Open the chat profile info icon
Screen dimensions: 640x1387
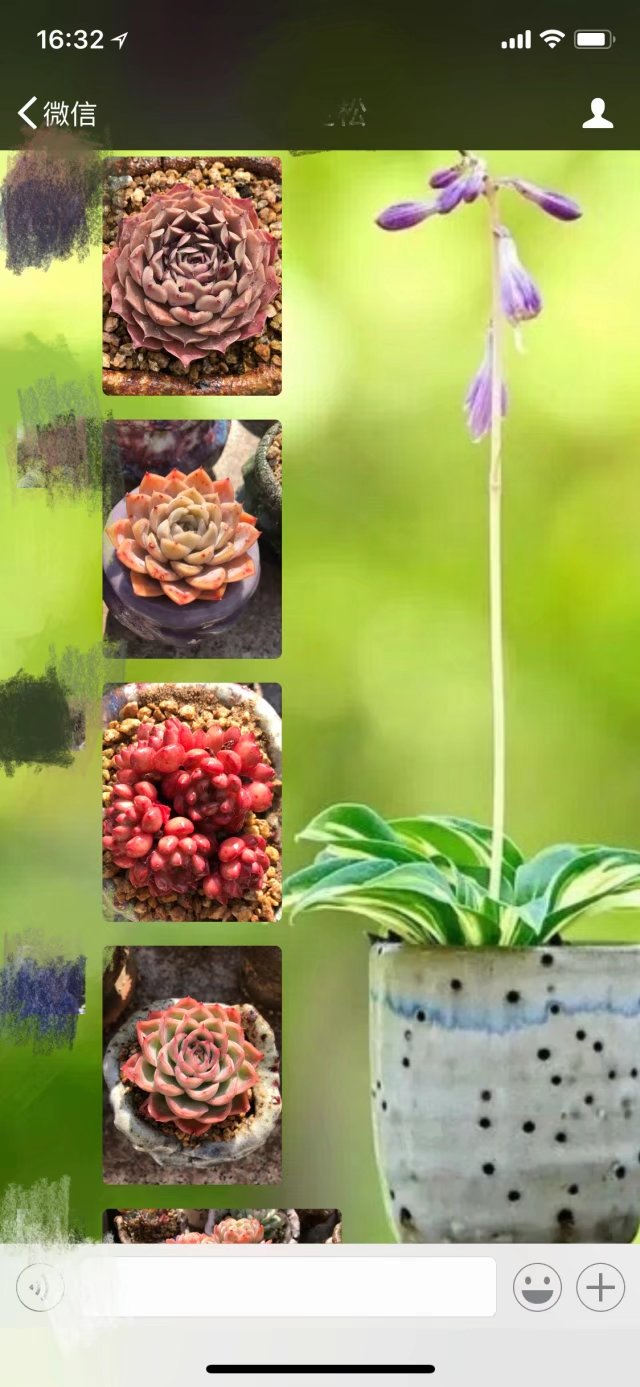(597, 113)
